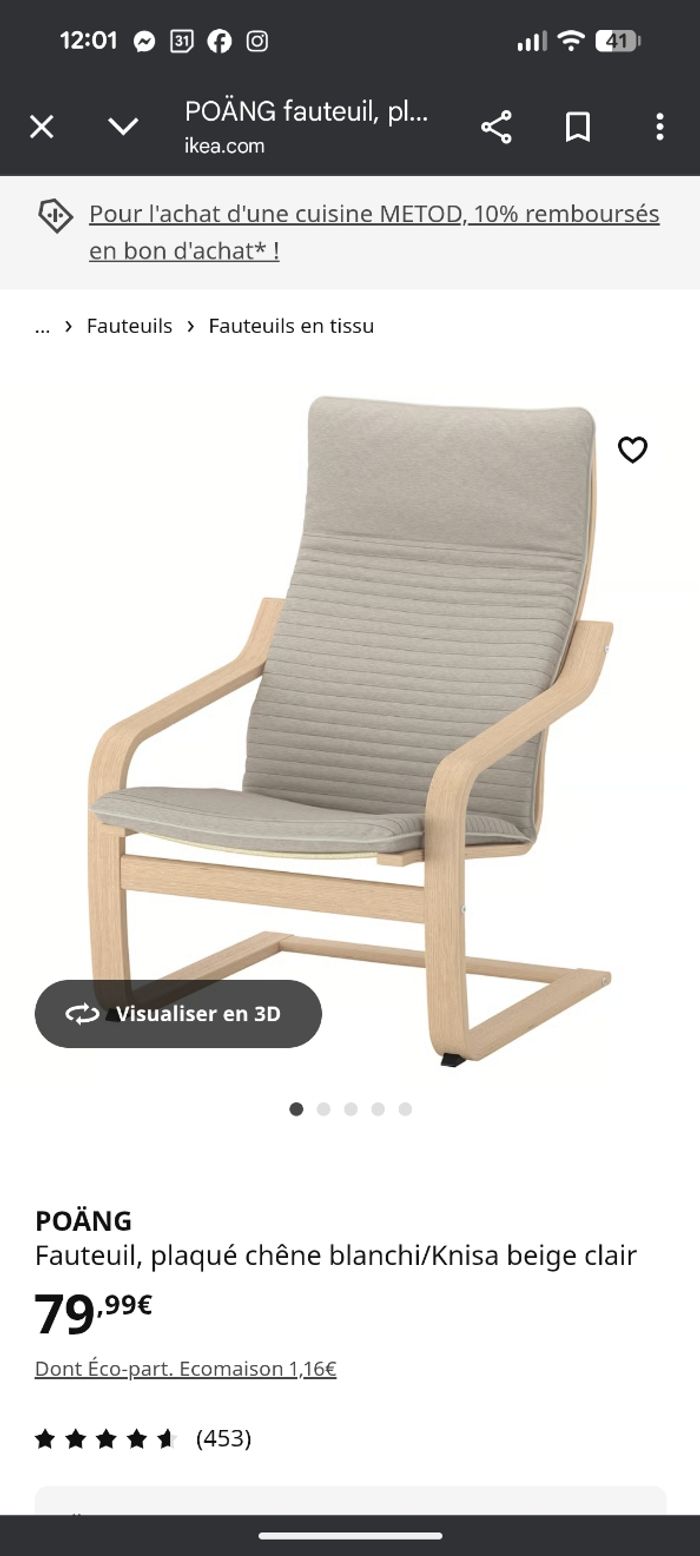Viewport: 700px width, 1556px height.
Task: Go to Fauteuils breadcrumb
Action: point(129,326)
